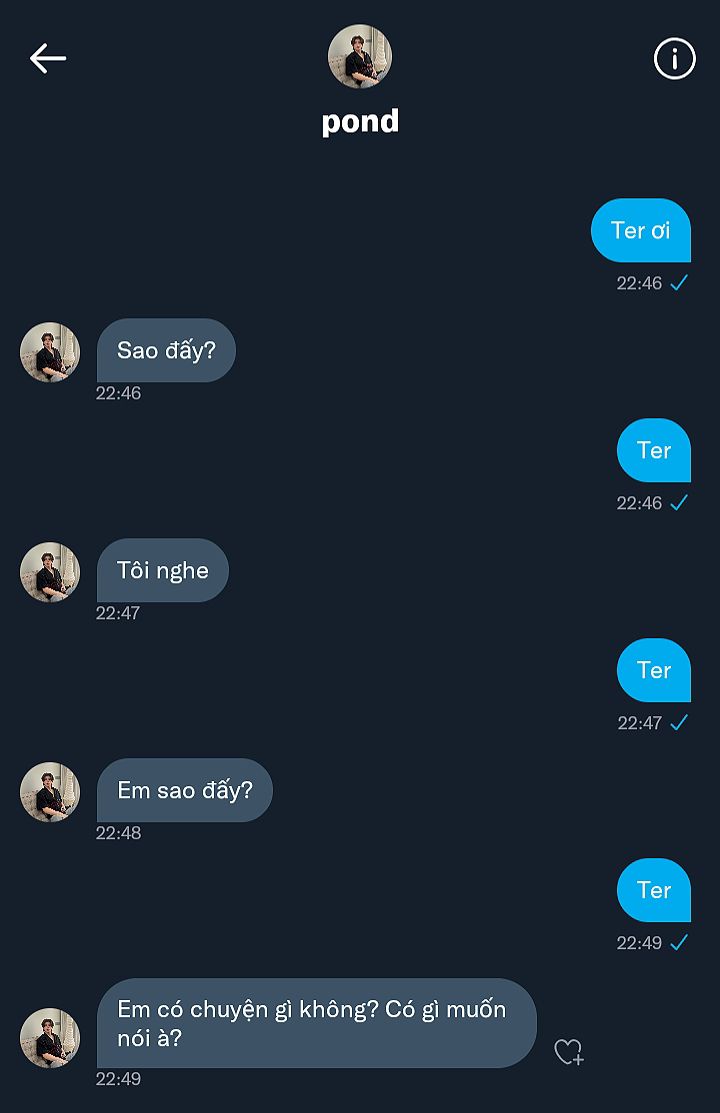Tap pond's avatar beside "Sao đấy?"
Screen dimensions: 720x1113
point(50,352)
